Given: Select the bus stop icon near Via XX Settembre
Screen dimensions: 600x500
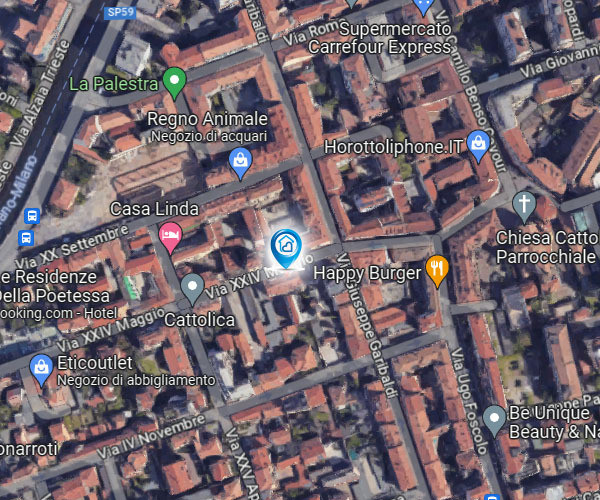Looking at the screenshot, I should [x=26, y=238].
